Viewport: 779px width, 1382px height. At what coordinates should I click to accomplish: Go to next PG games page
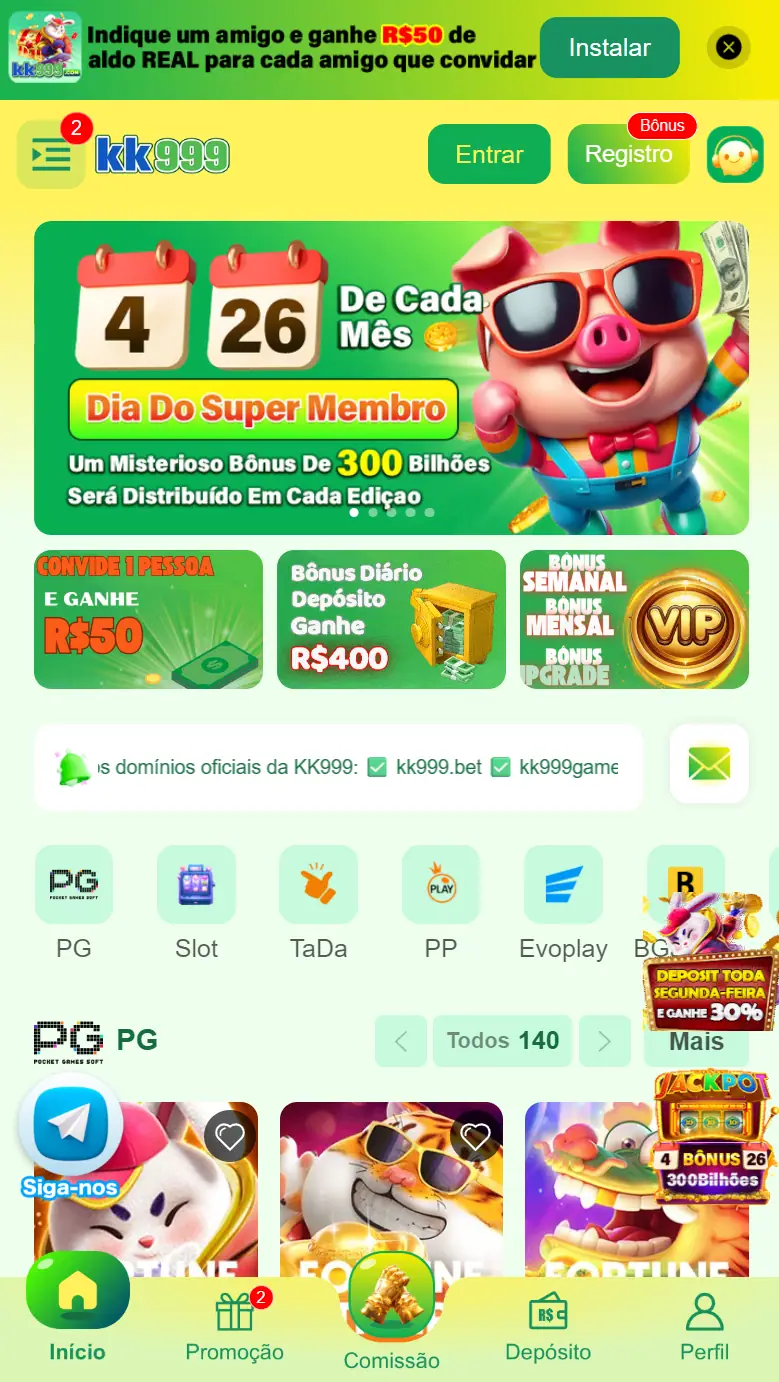(604, 1041)
